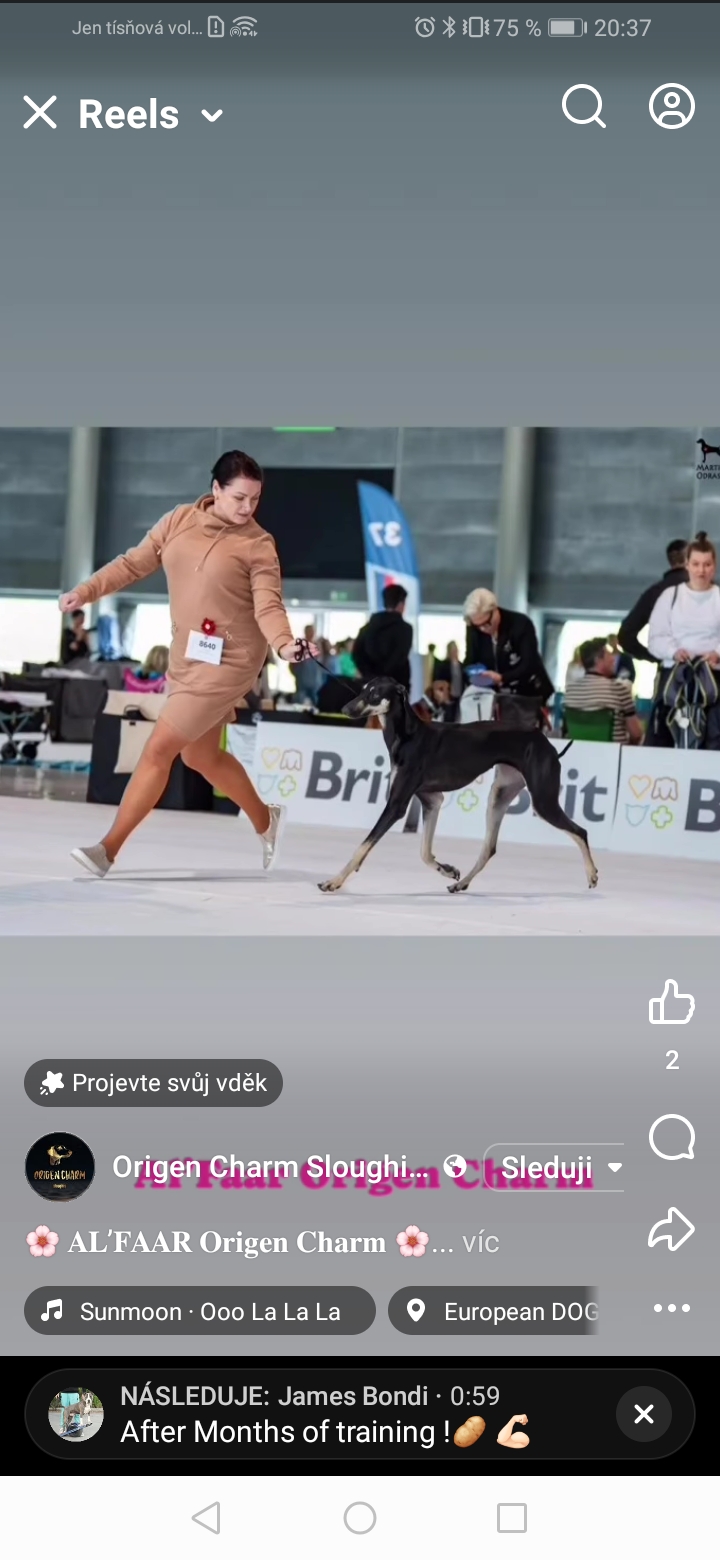
Task: Open the comments on this reel
Action: (x=671, y=1137)
